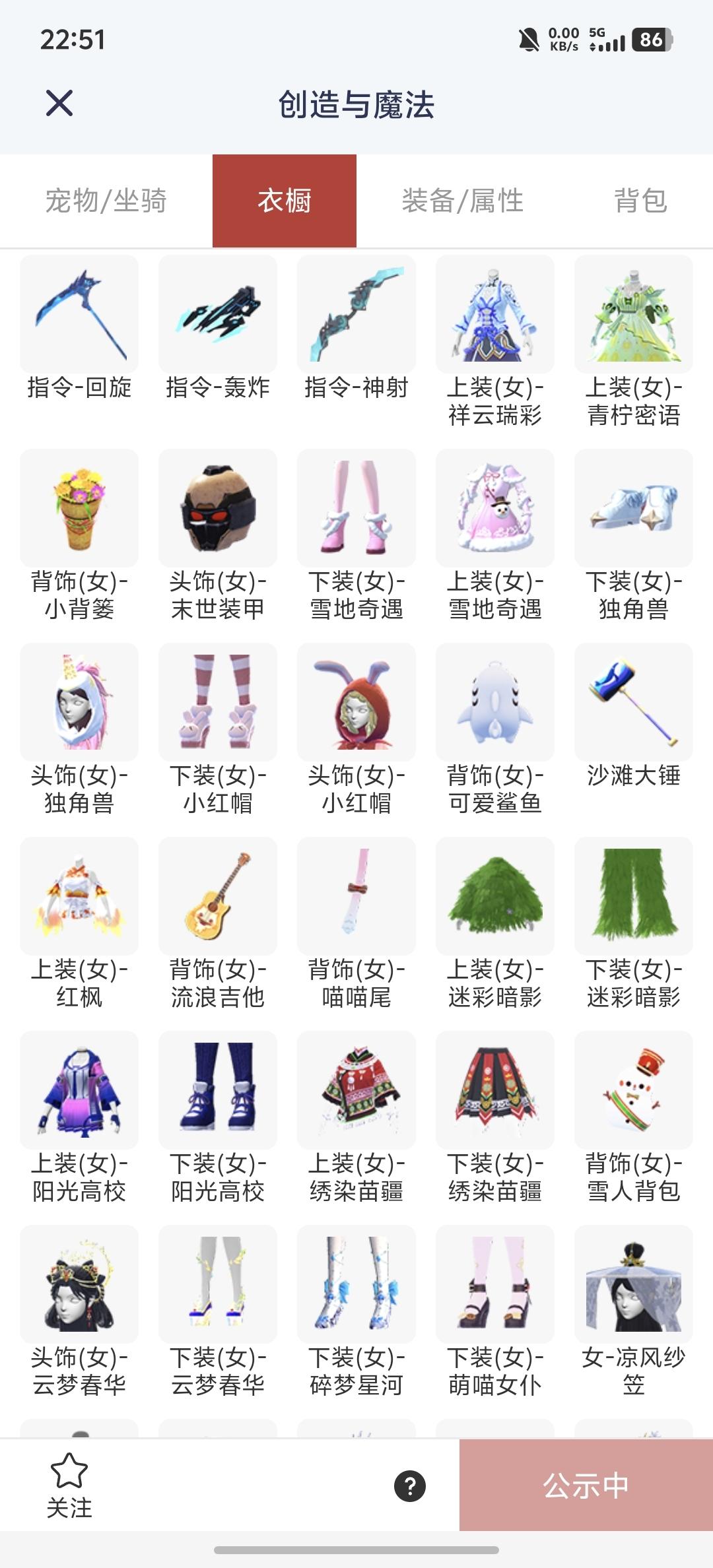Select the 沙滩大锤 hammer
The image size is (713, 1568).
click(634, 703)
